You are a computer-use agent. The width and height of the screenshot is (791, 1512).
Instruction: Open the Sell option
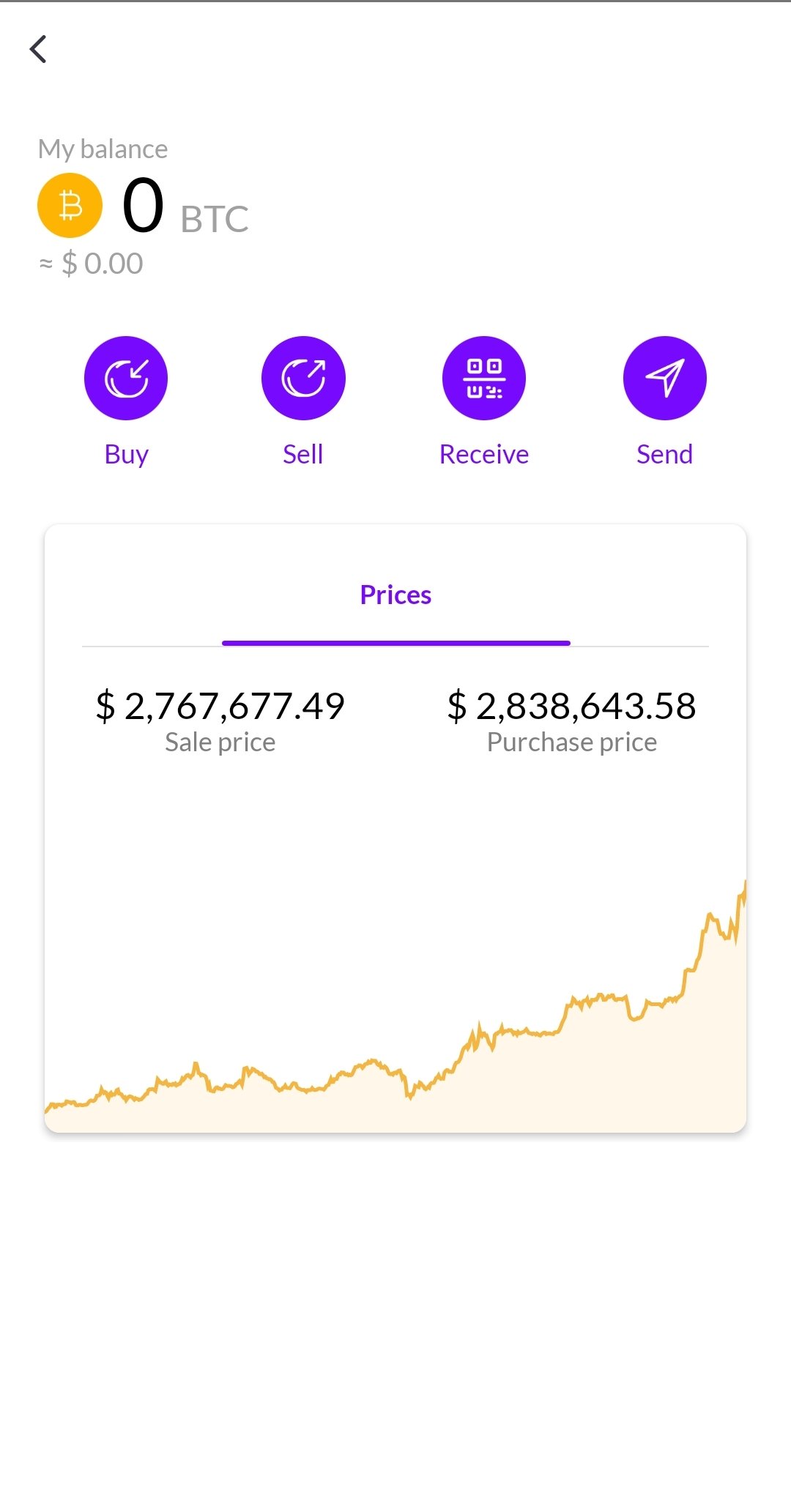pyautogui.click(x=303, y=378)
